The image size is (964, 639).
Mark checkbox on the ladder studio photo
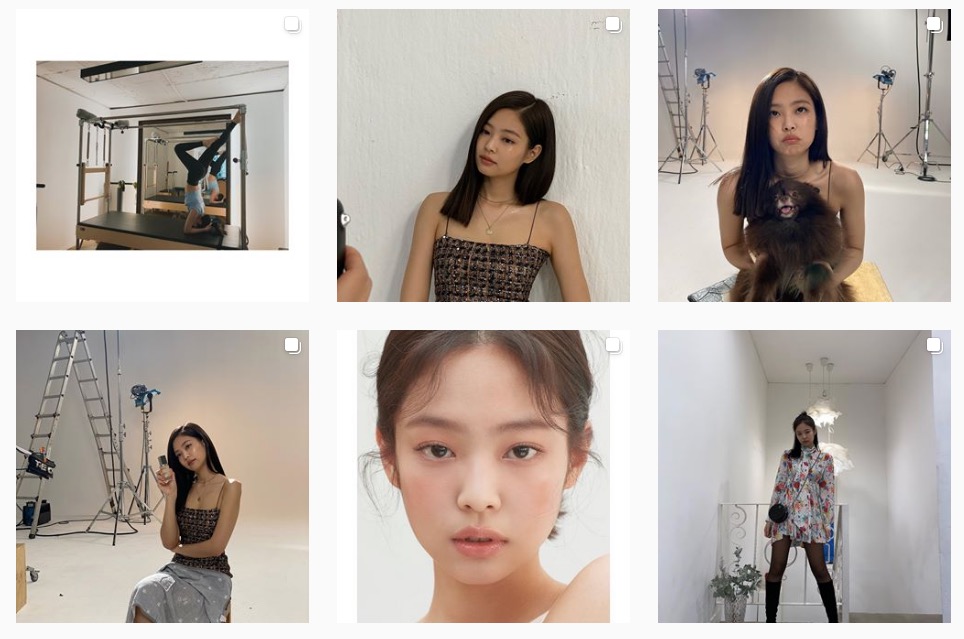[291, 345]
